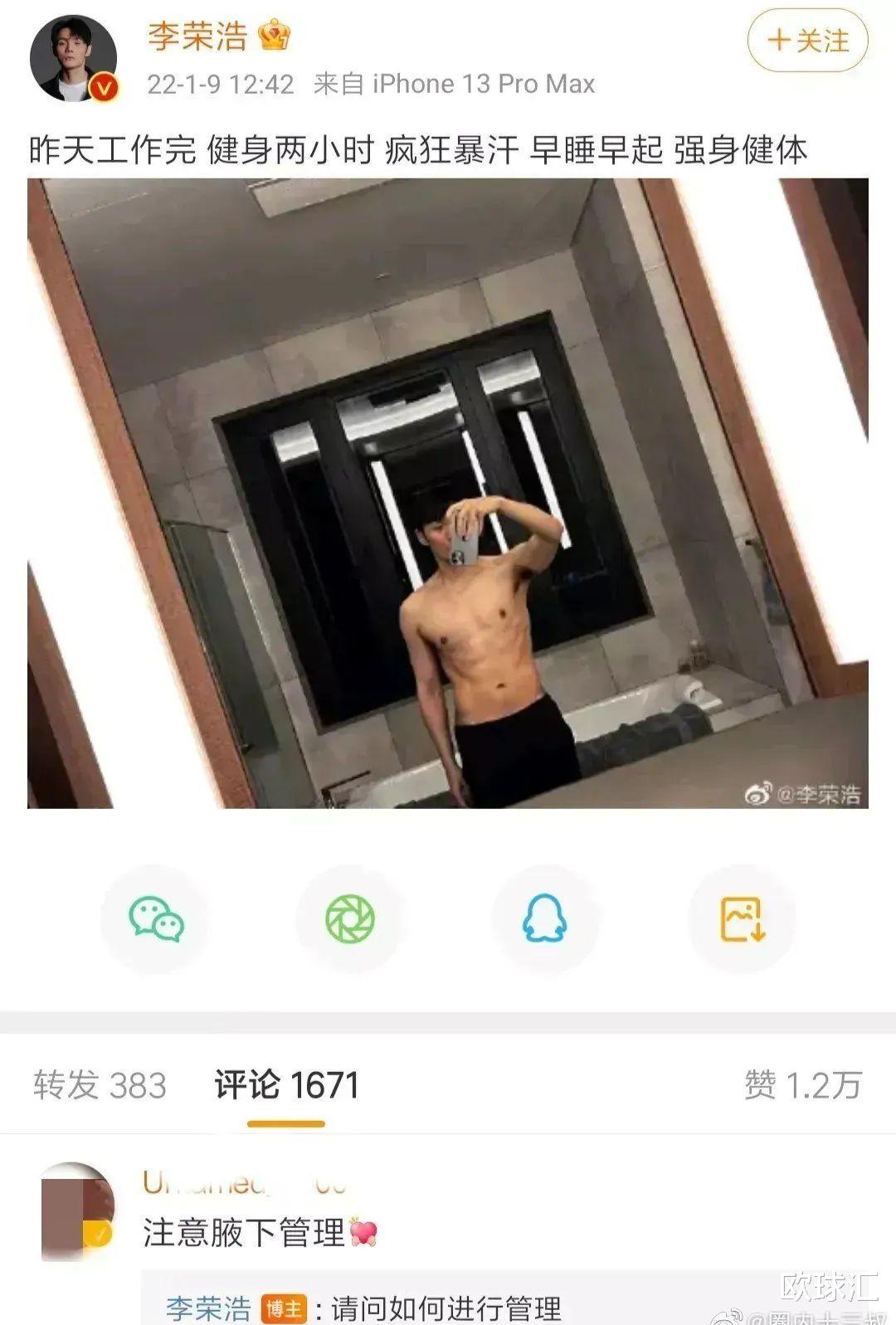Viewport: 896px width, 1325px height.
Task: Click the golden crown VIP badge beside 李荣浩
Action: pyautogui.click(x=274, y=37)
